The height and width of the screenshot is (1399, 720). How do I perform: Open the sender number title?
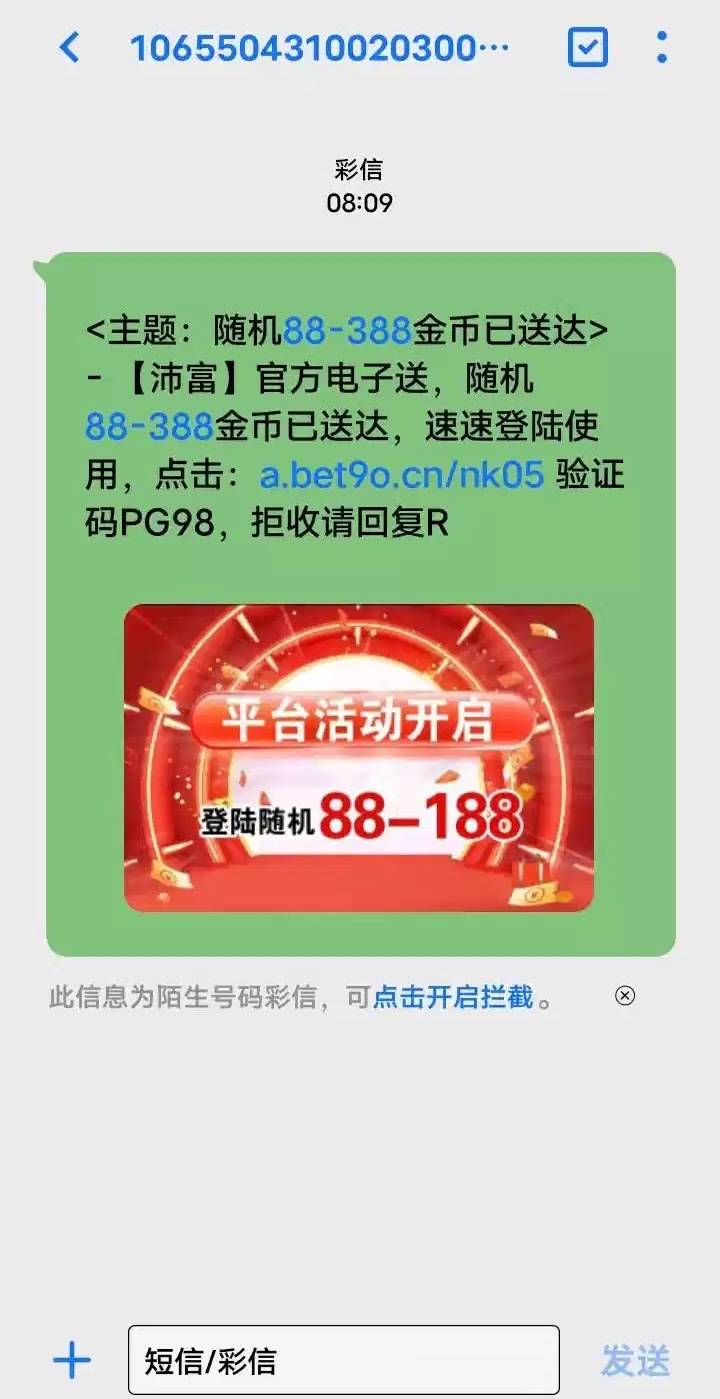[319, 47]
